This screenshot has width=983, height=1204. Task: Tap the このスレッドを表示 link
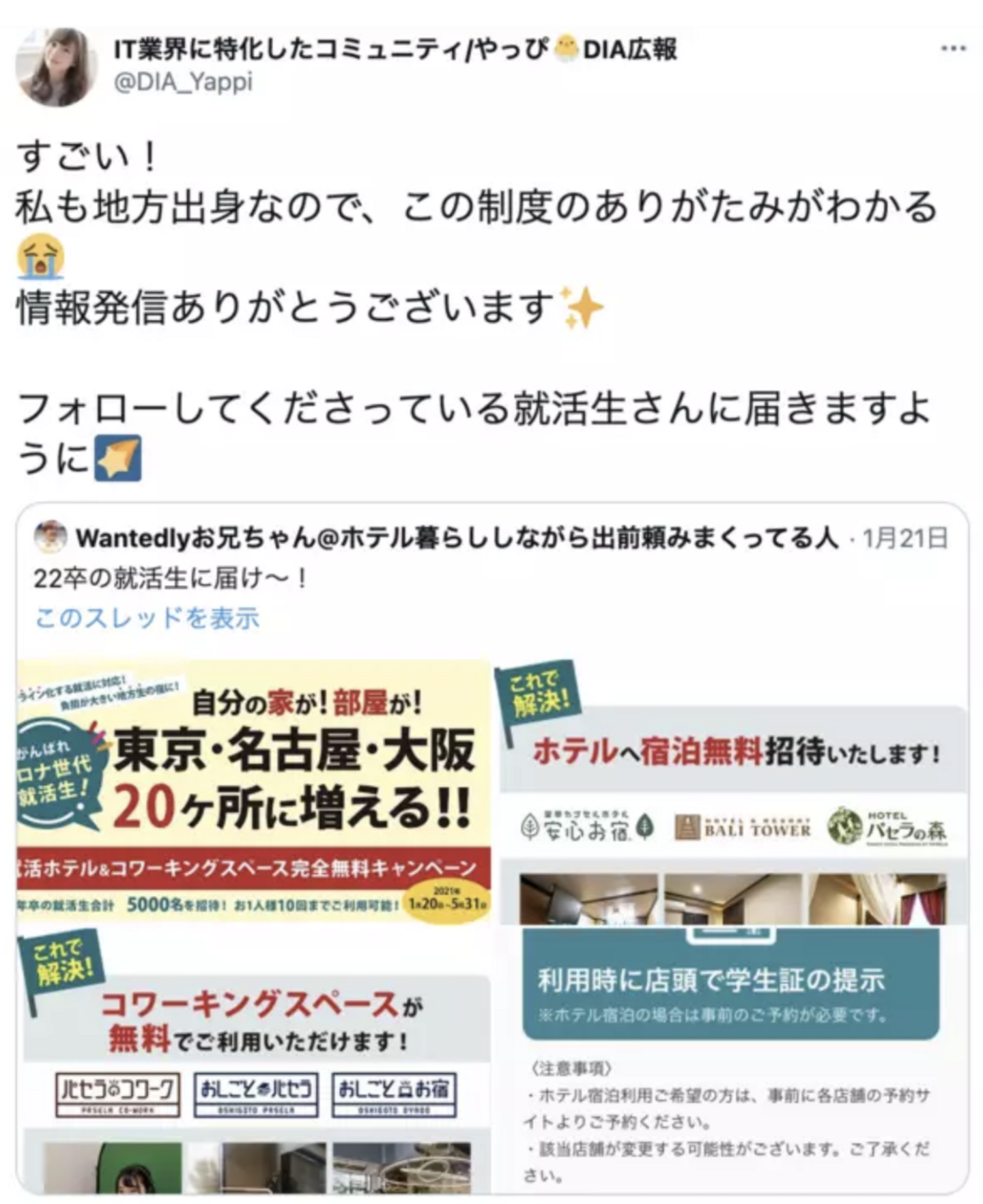[147, 618]
